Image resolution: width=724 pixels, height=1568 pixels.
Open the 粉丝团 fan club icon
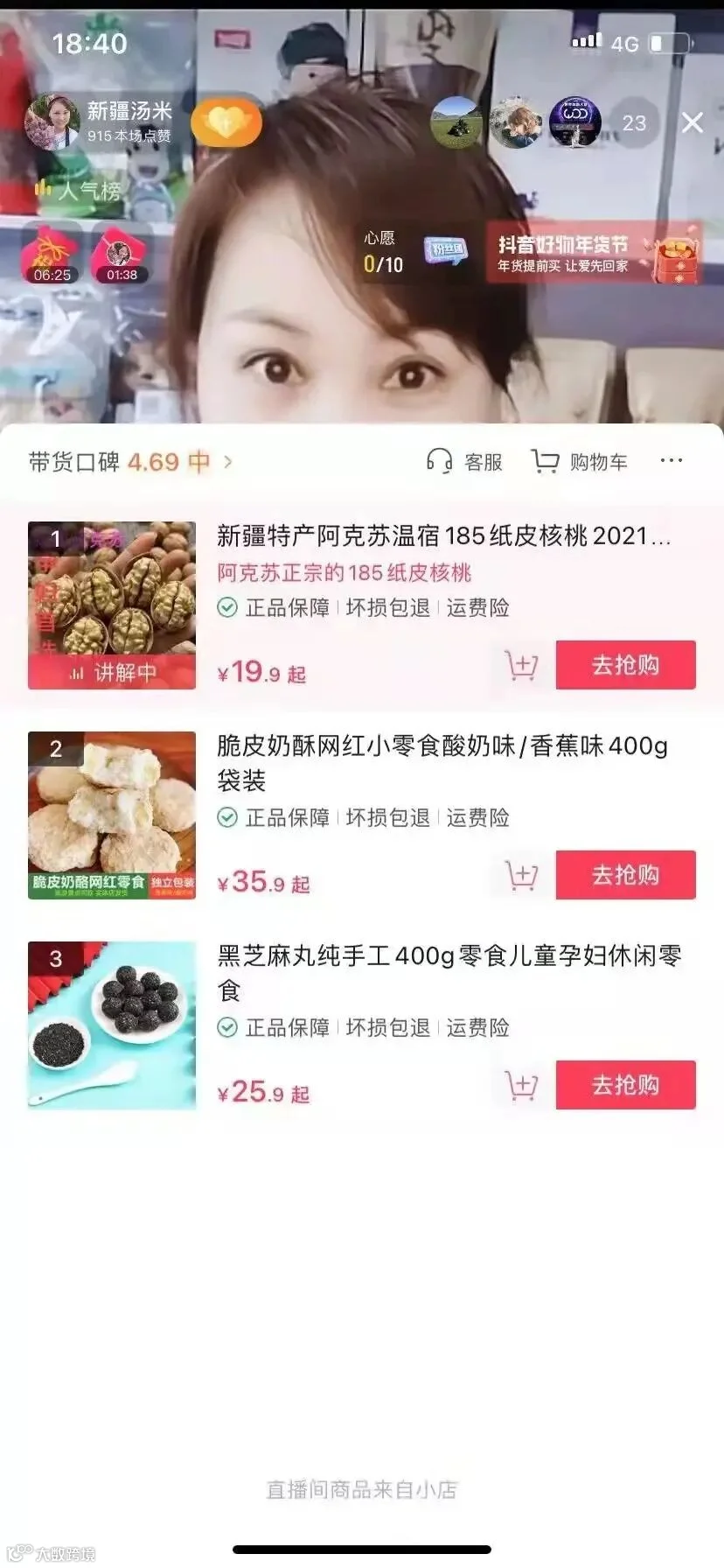point(446,251)
